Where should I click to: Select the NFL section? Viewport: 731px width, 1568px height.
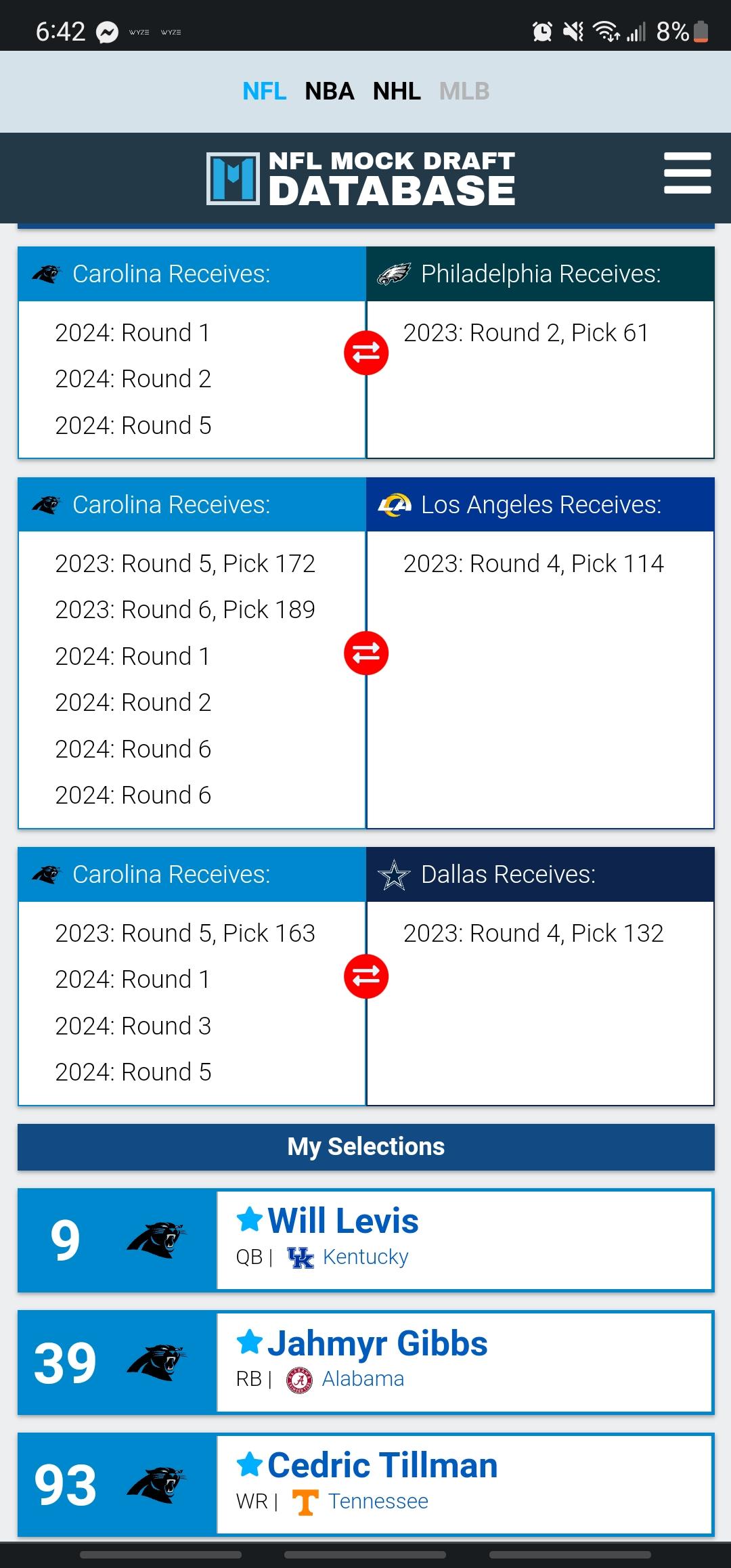[265, 91]
